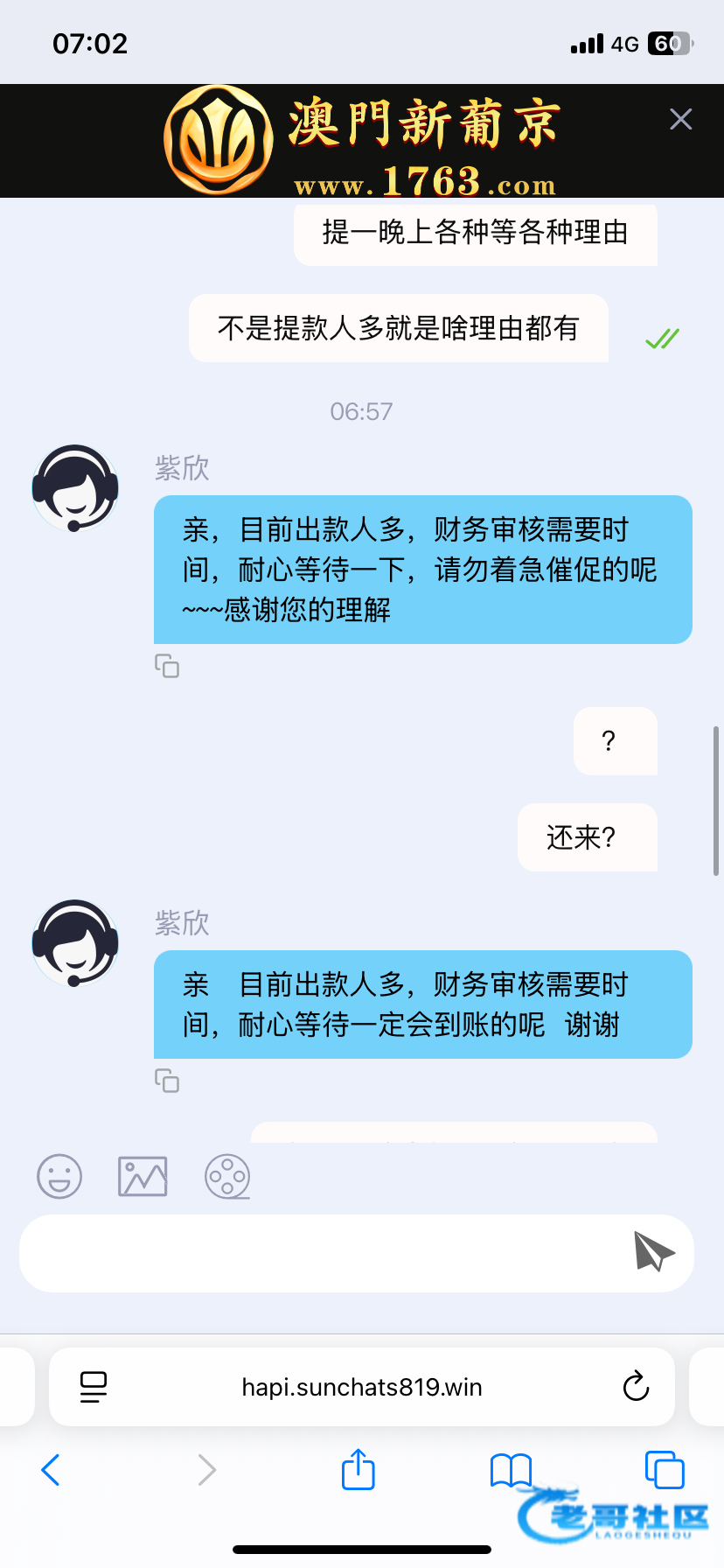
Task: Focus the message input field
Action: click(324, 1253)
